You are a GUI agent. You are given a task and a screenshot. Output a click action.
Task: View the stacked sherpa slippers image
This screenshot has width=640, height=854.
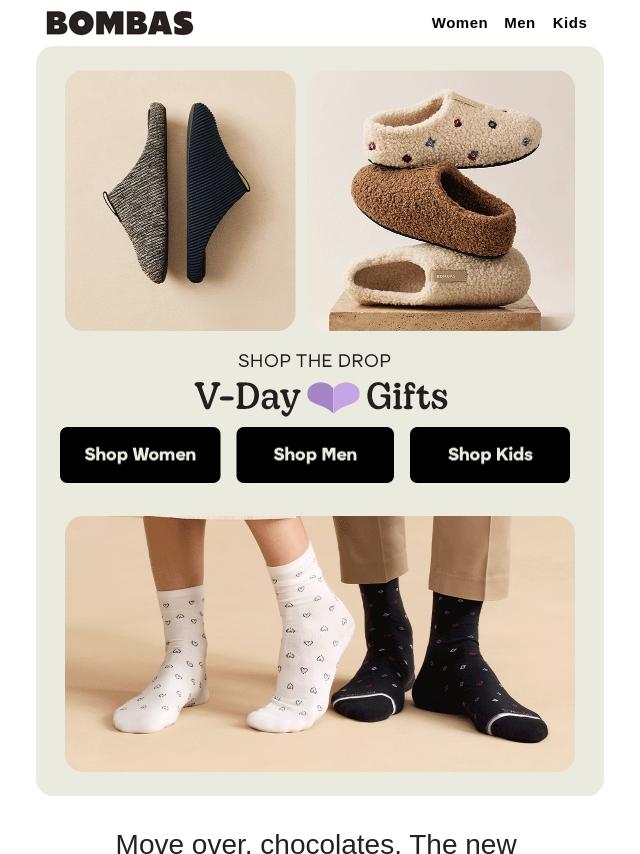coord(441,200)
